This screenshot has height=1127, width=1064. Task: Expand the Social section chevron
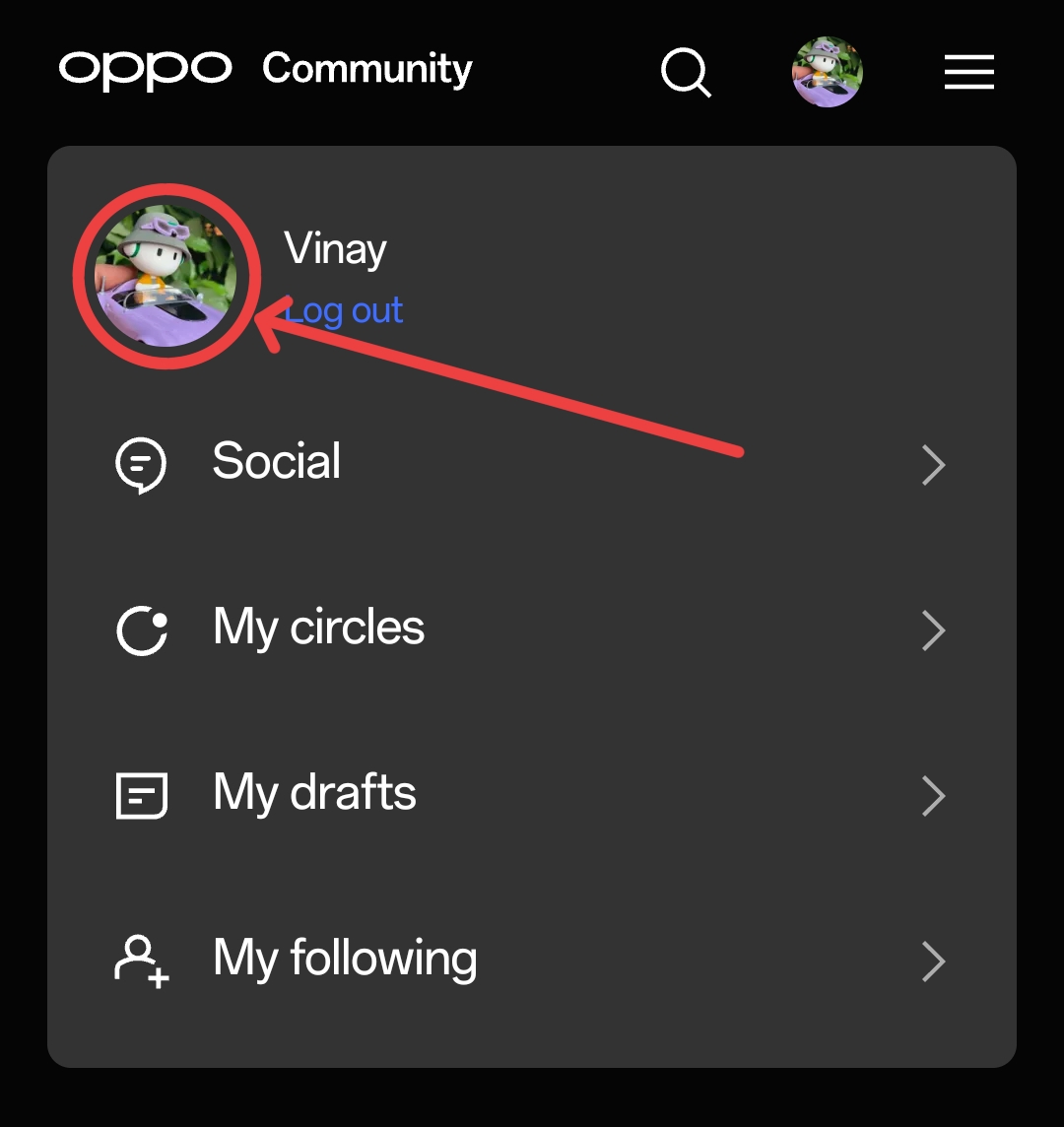point(933,465)
